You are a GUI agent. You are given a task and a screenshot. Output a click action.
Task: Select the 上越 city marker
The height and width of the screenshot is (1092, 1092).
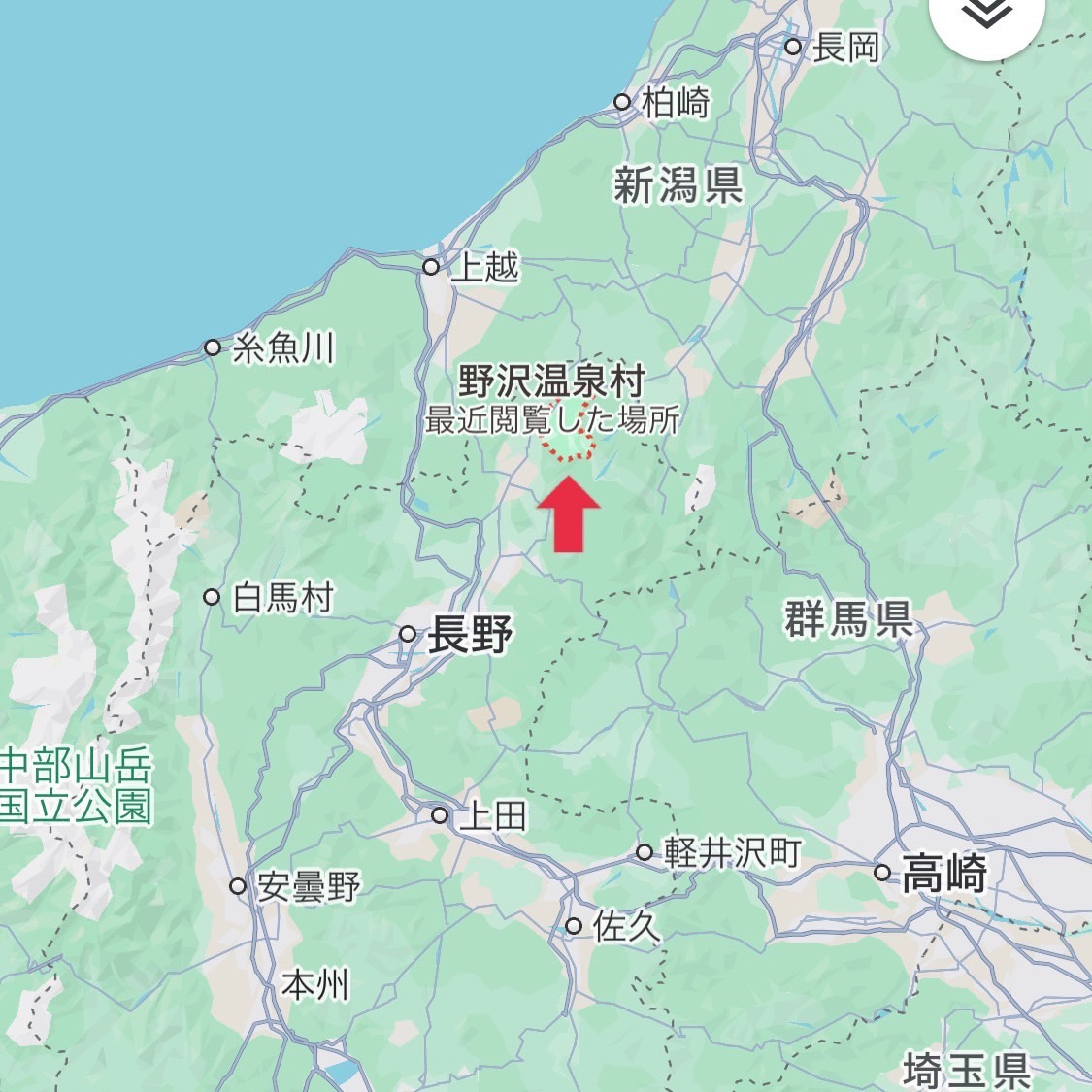click(432, 267)
